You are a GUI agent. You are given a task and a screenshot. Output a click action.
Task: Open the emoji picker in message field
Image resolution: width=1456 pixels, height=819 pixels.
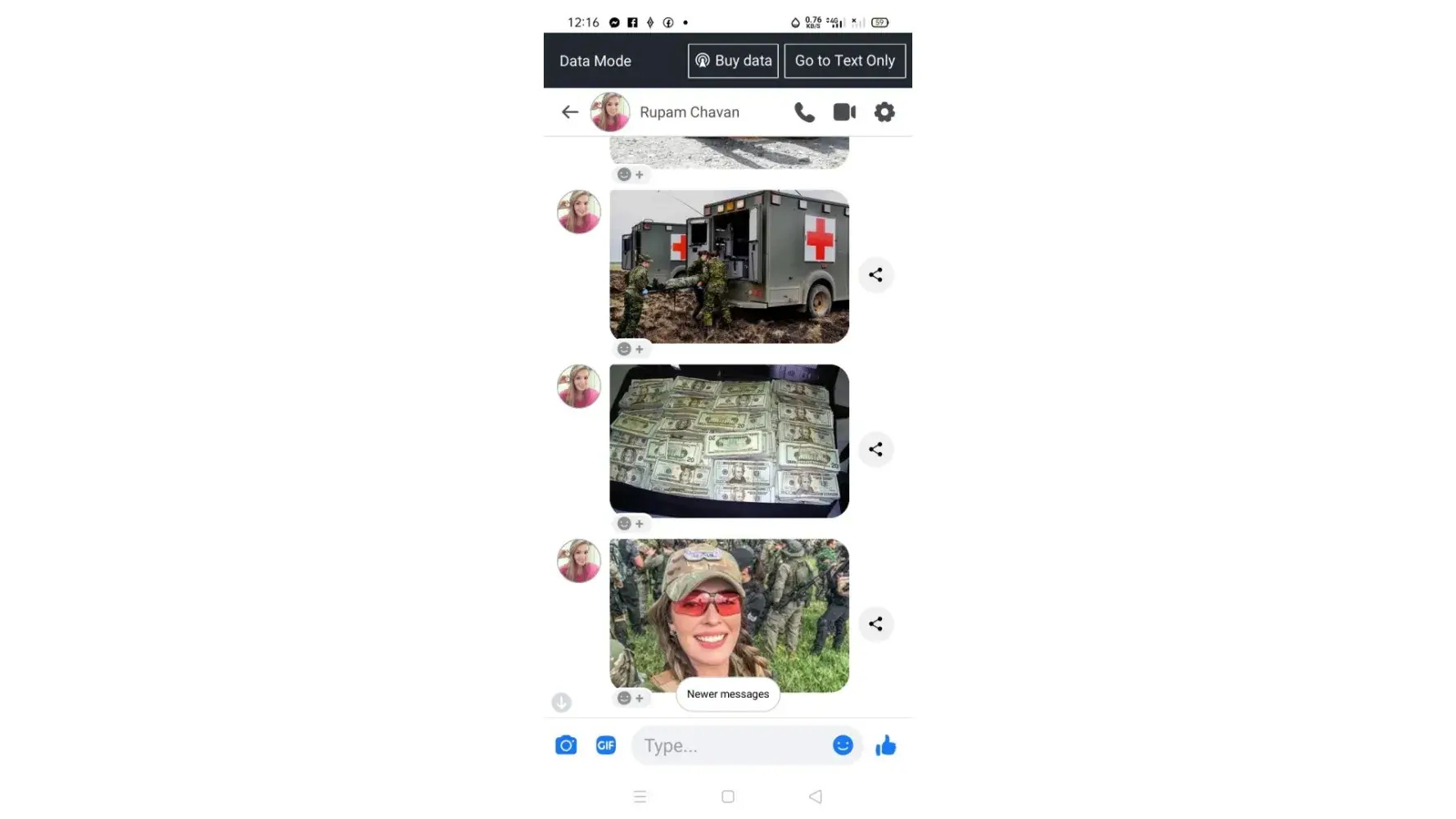[x=843, y=745]
